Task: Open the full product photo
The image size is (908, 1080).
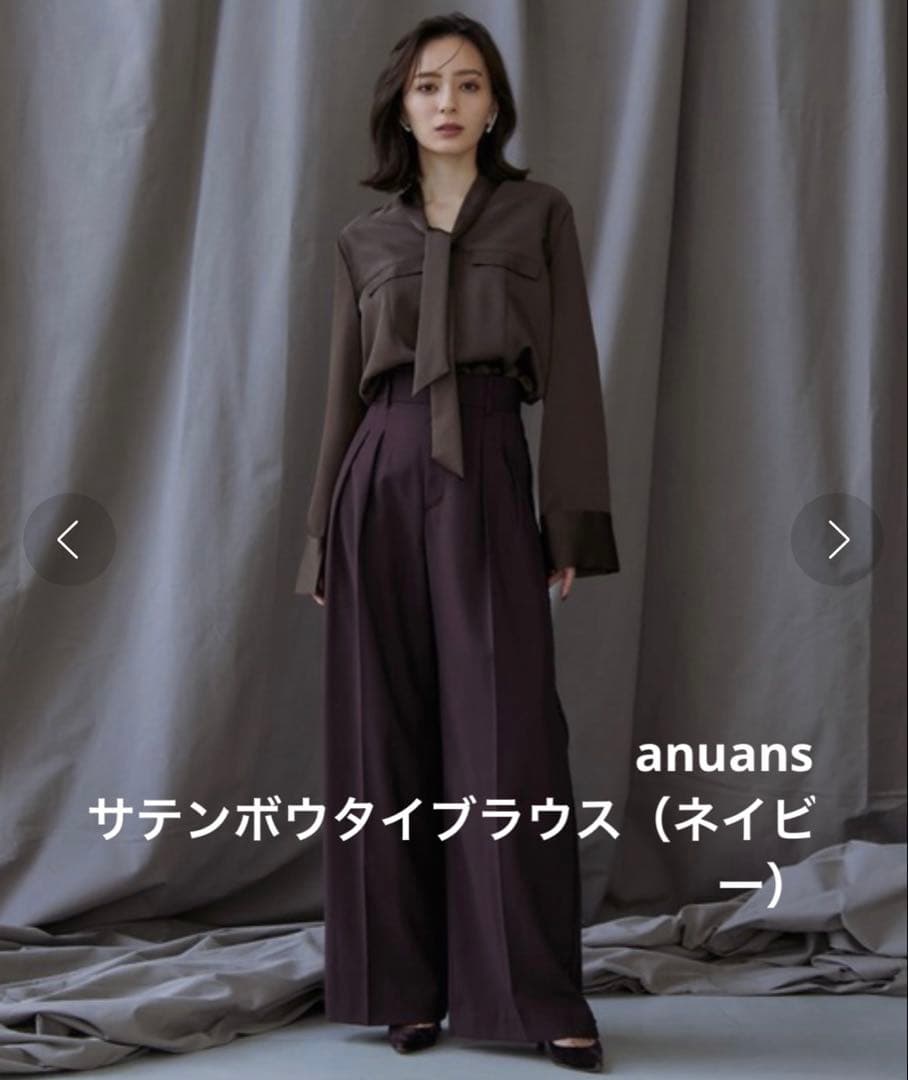Action: [x=454, y=400]
